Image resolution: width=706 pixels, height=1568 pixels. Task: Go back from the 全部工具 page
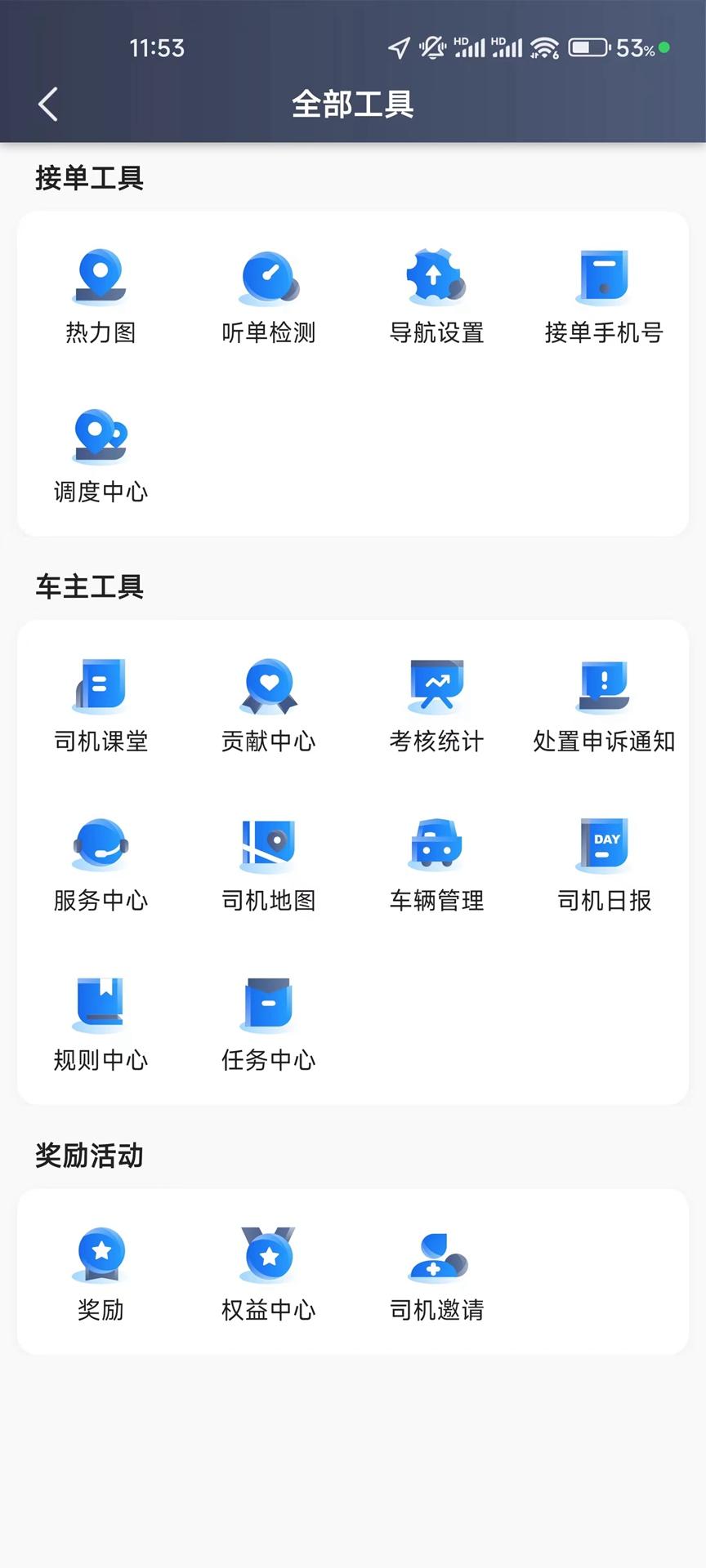47,105
